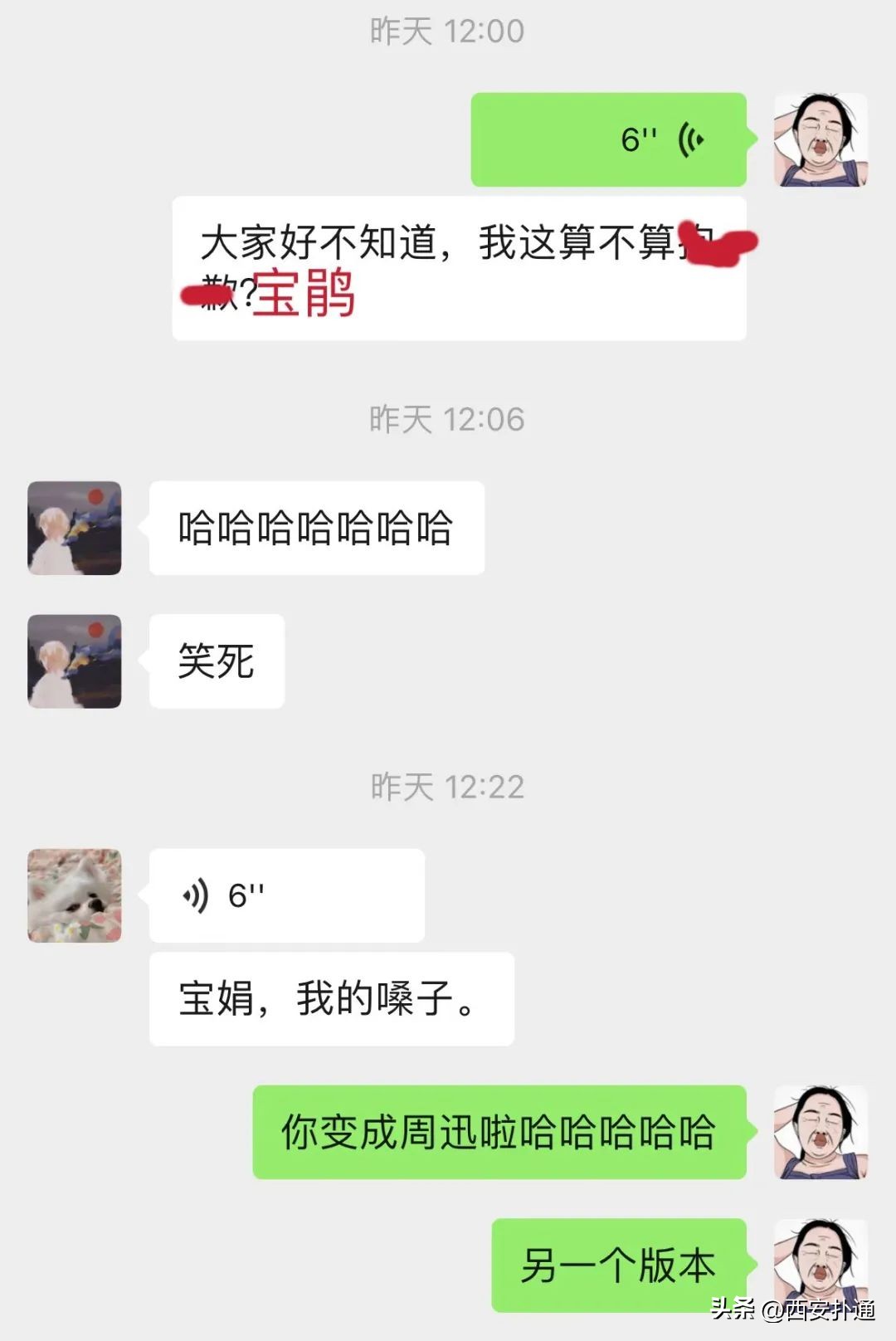The image size is (896, 1341).
Task: Tap the red 宝鹃 annotated text
Action: [x=307, y=300]
